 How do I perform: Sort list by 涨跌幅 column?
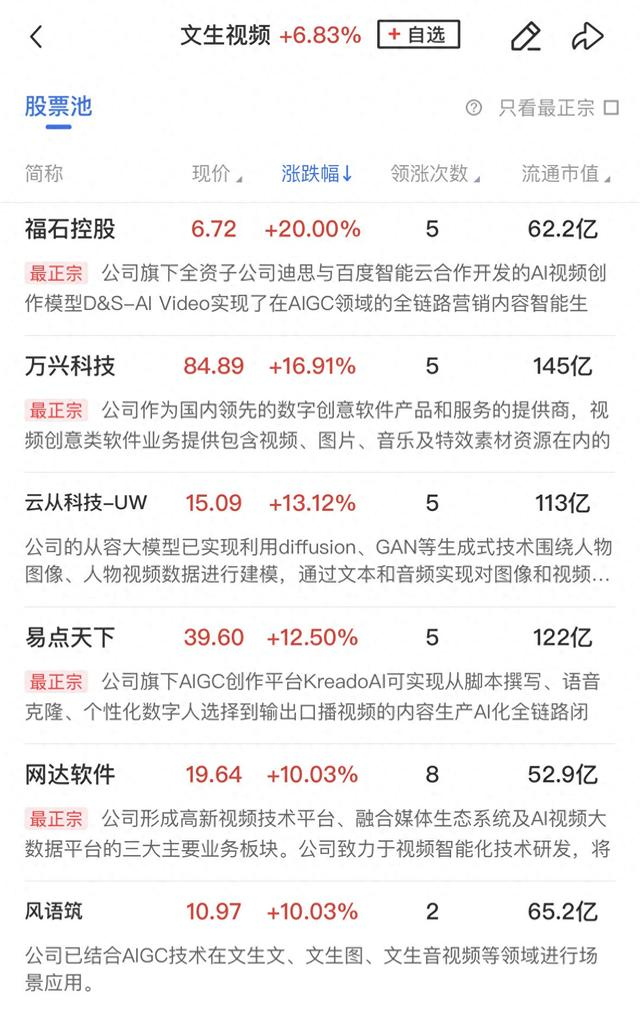click(x=316, y=174)
